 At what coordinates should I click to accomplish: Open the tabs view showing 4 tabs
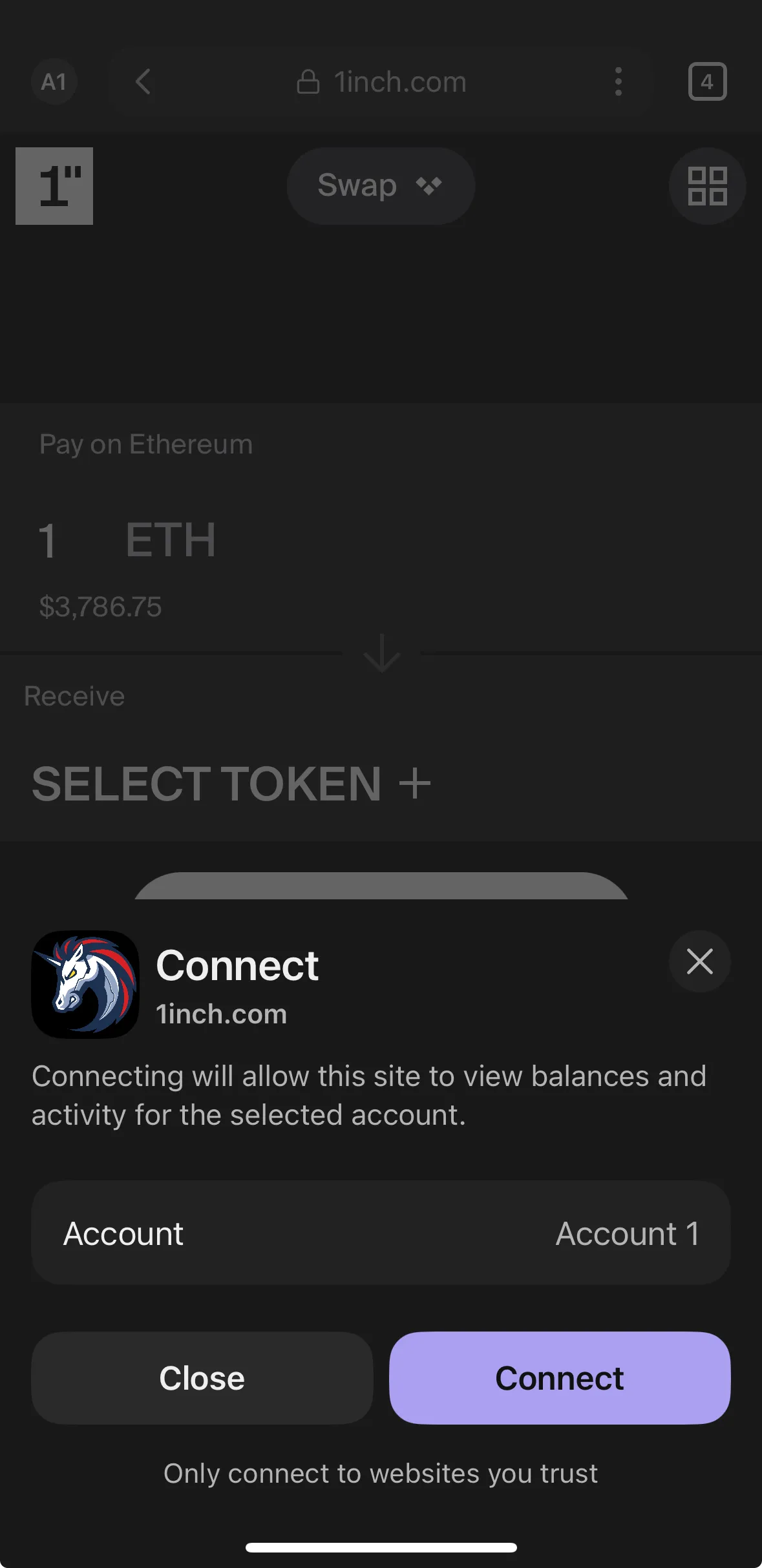(x=707, y=81)
